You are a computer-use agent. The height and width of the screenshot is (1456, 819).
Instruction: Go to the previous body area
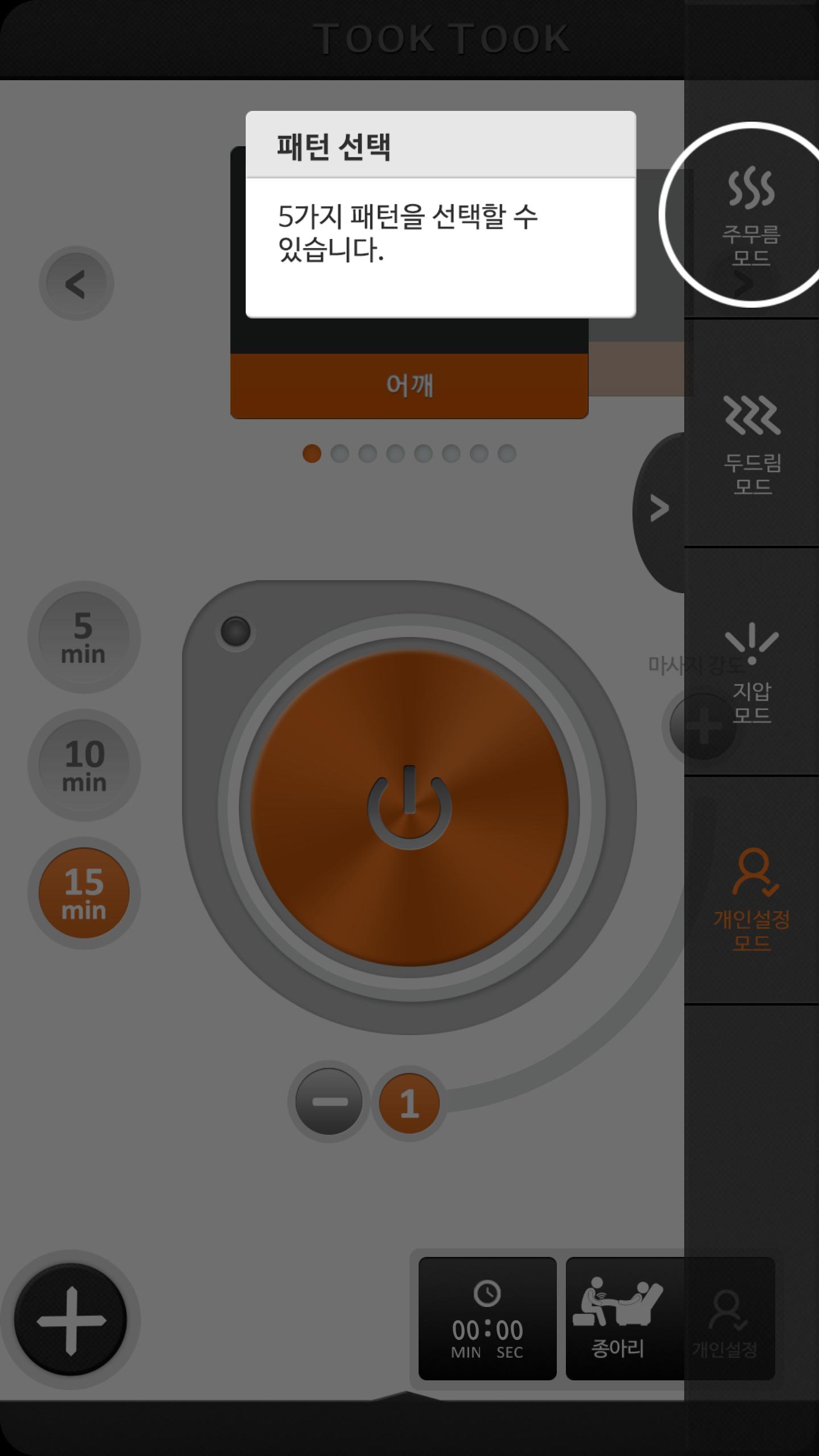tap(76, 283)
